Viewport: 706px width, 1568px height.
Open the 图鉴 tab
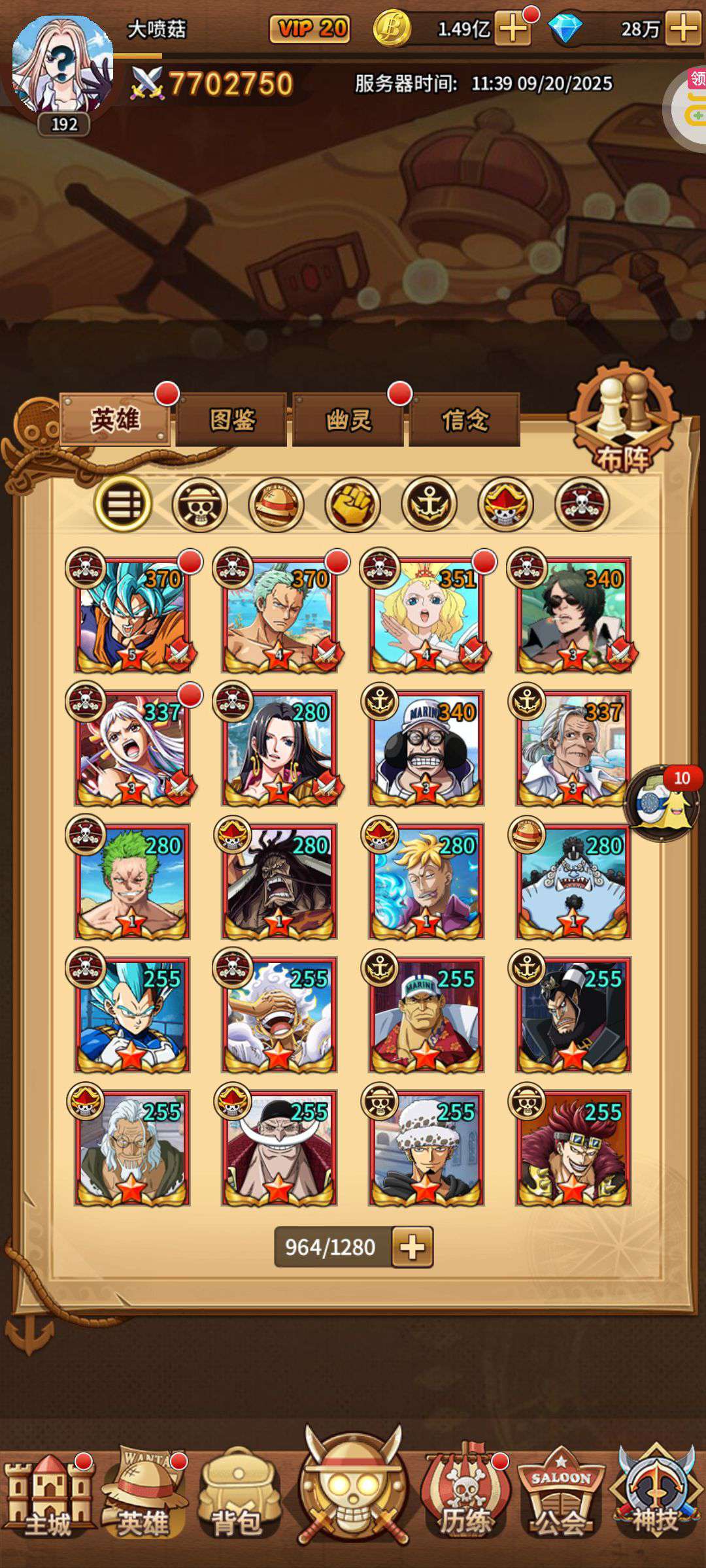[x=231, y=419]
